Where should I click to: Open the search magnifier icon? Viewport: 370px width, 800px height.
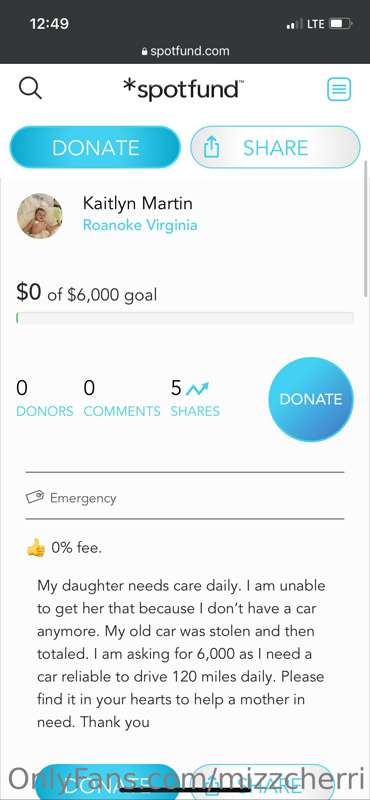coord(30,88)
